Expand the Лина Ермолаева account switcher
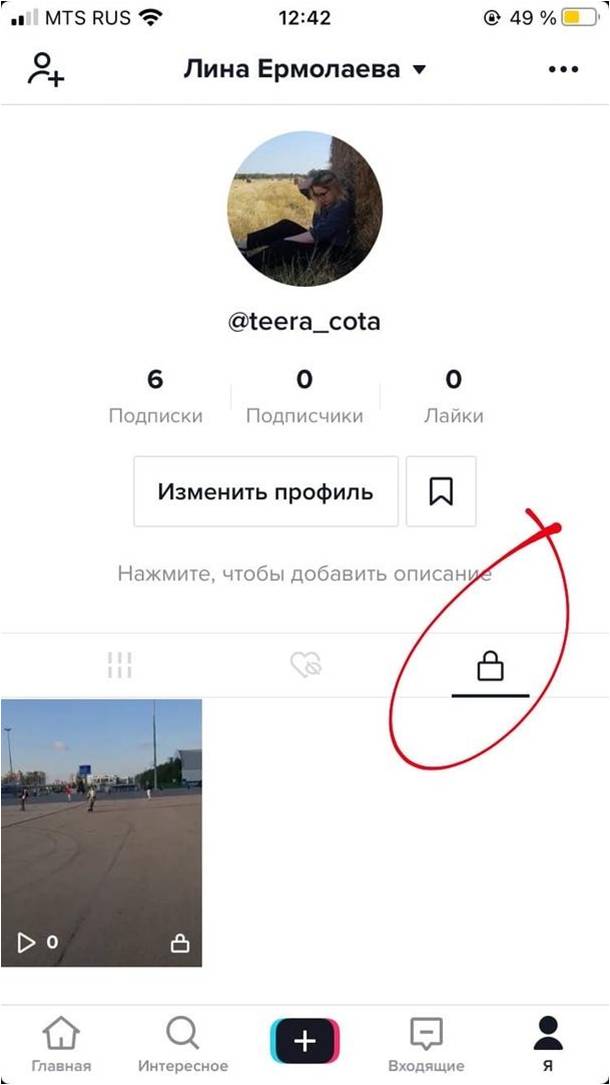The width and height of the screenshot is (610, 1085). (x=305, y=70)
